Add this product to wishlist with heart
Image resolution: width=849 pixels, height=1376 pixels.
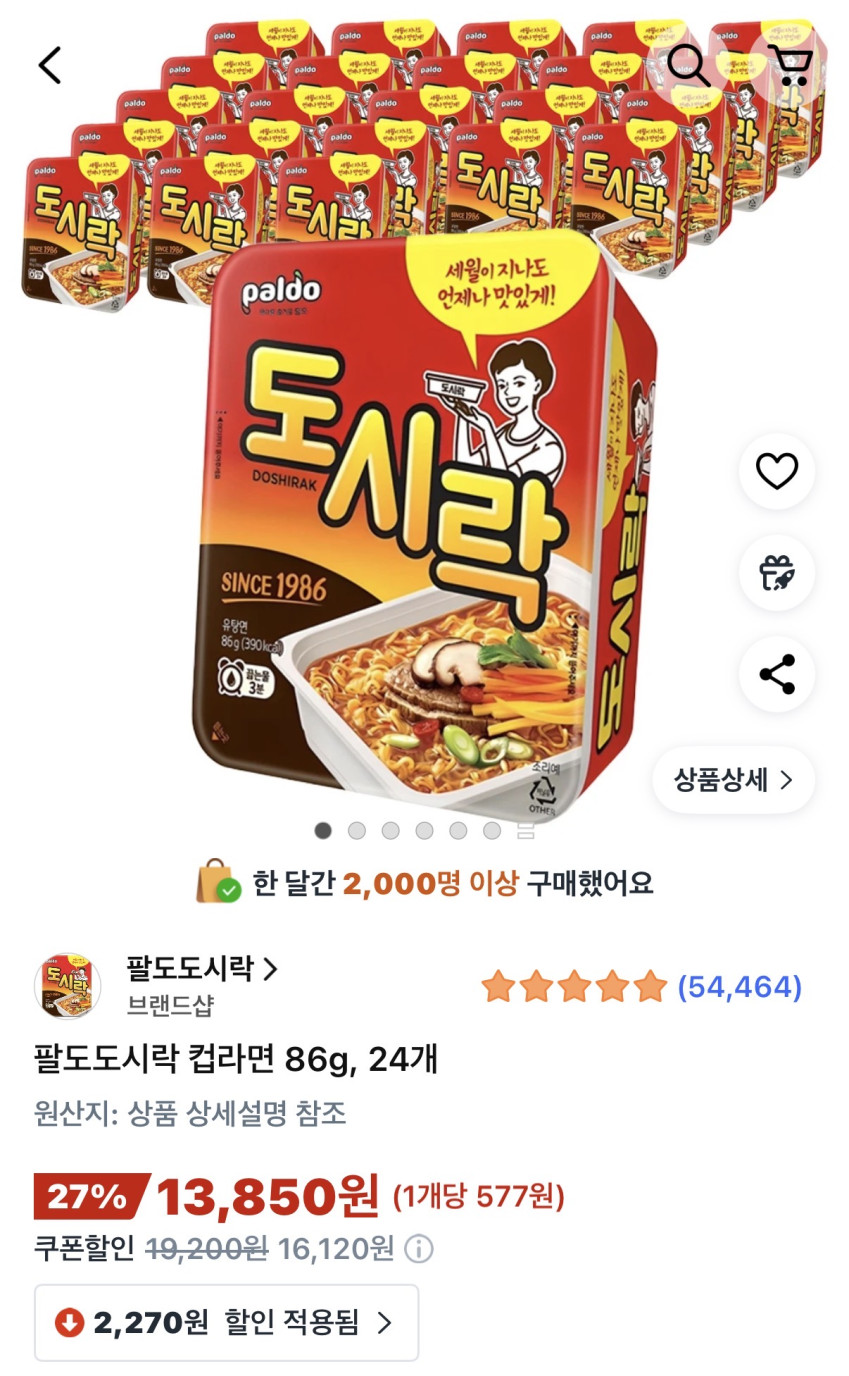point(777,471)
